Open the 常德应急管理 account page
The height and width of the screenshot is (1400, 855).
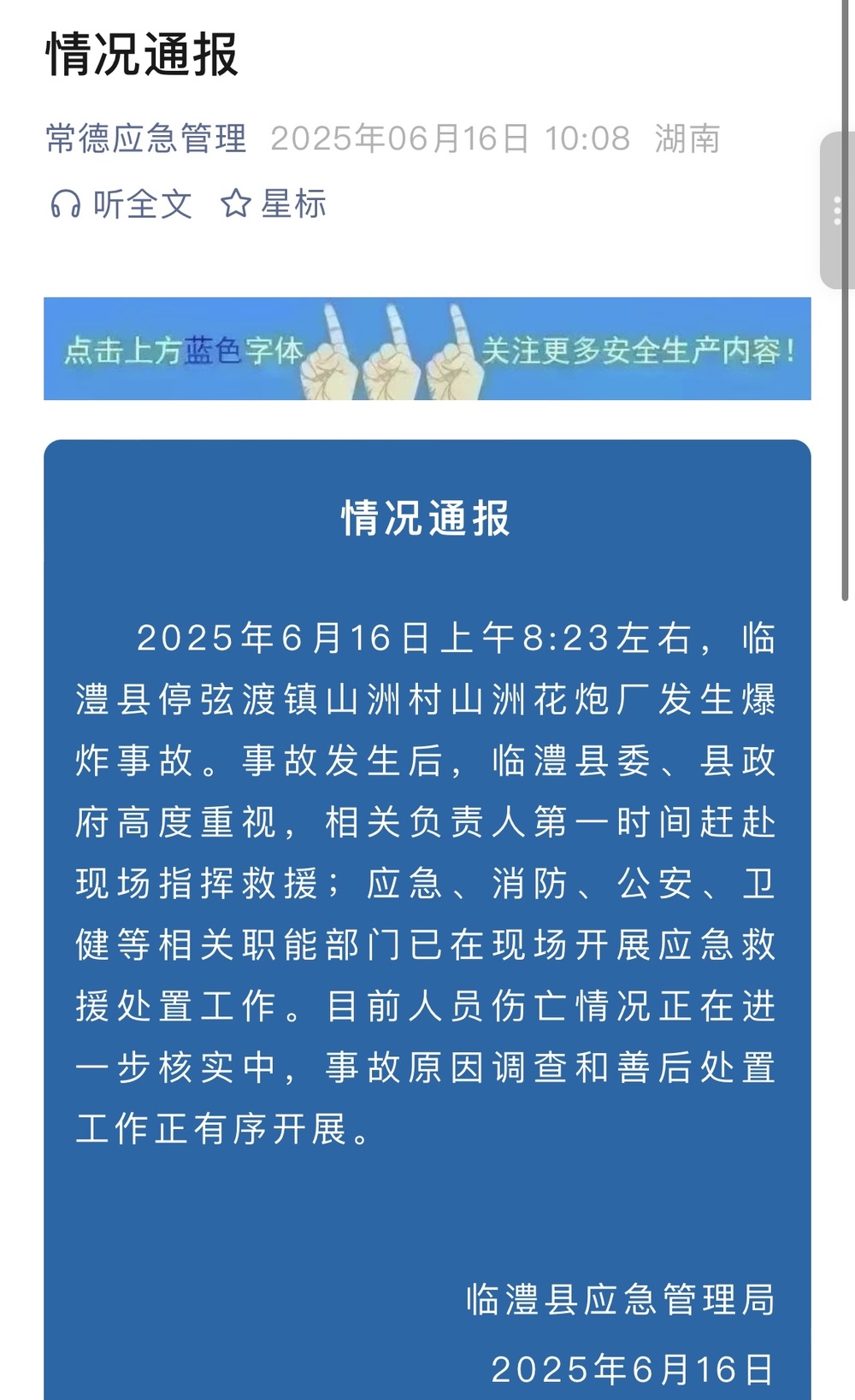[146, 138]
